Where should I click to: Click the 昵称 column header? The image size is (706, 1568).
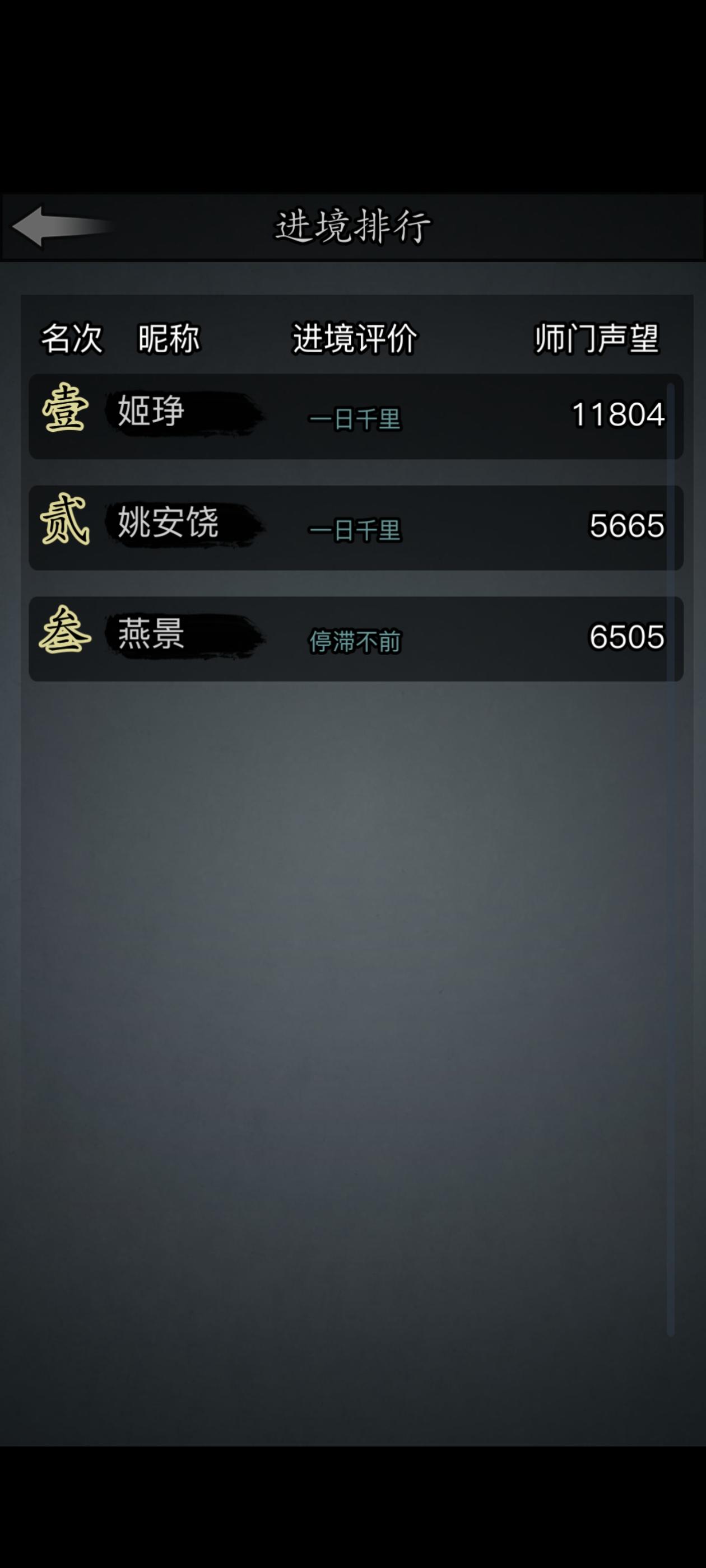pyautogui.click(x=169, y=339)
